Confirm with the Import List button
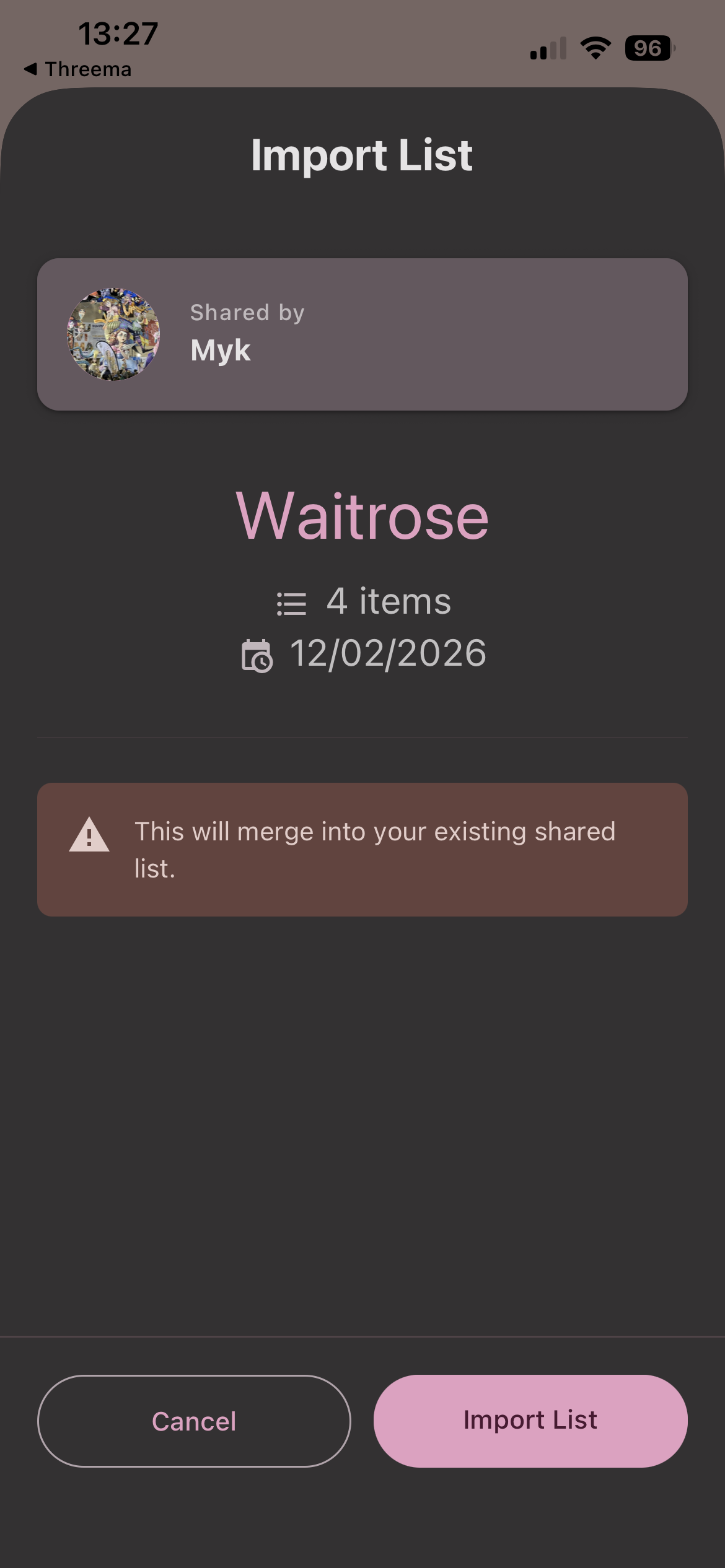The image size is (725, 1568). click(x=530, y=1421)
